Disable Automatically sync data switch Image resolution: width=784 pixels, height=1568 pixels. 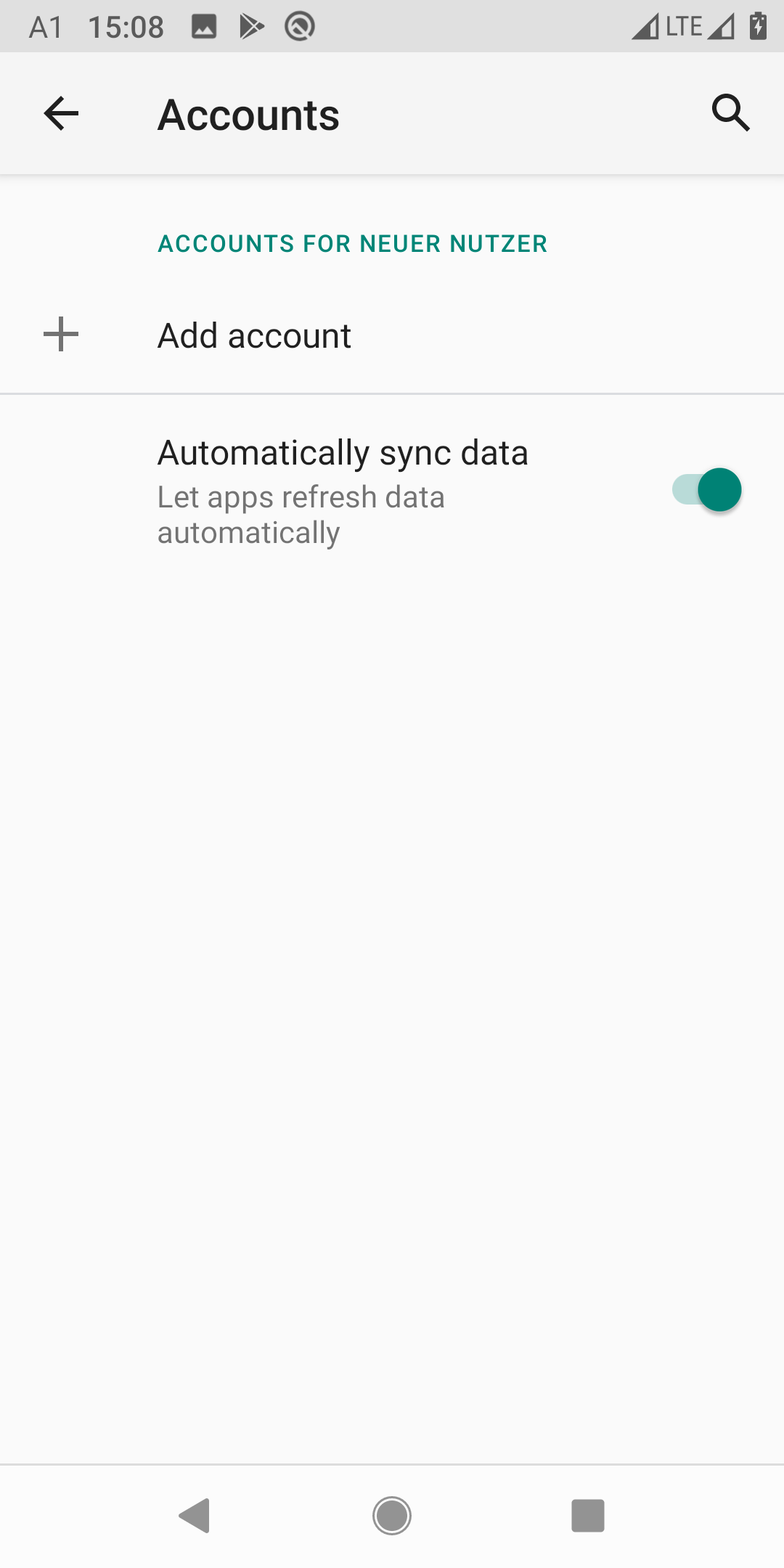pos(706,490)
